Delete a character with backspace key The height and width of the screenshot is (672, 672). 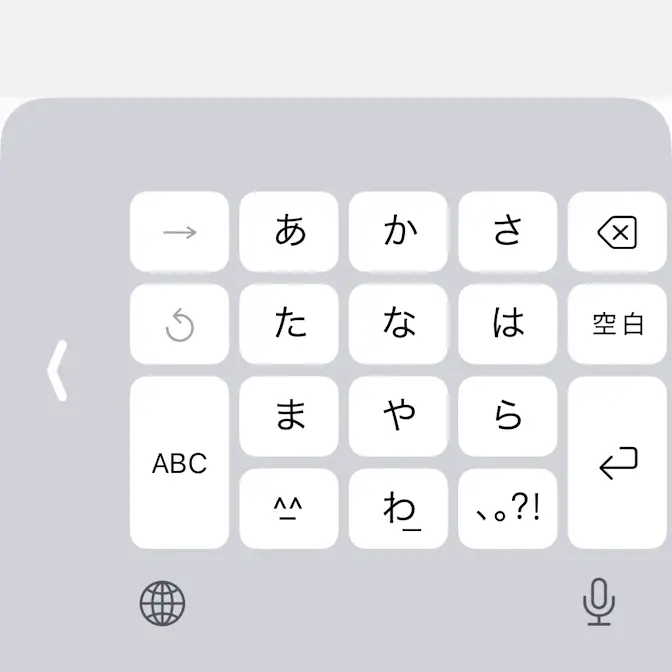coord(617,232)
